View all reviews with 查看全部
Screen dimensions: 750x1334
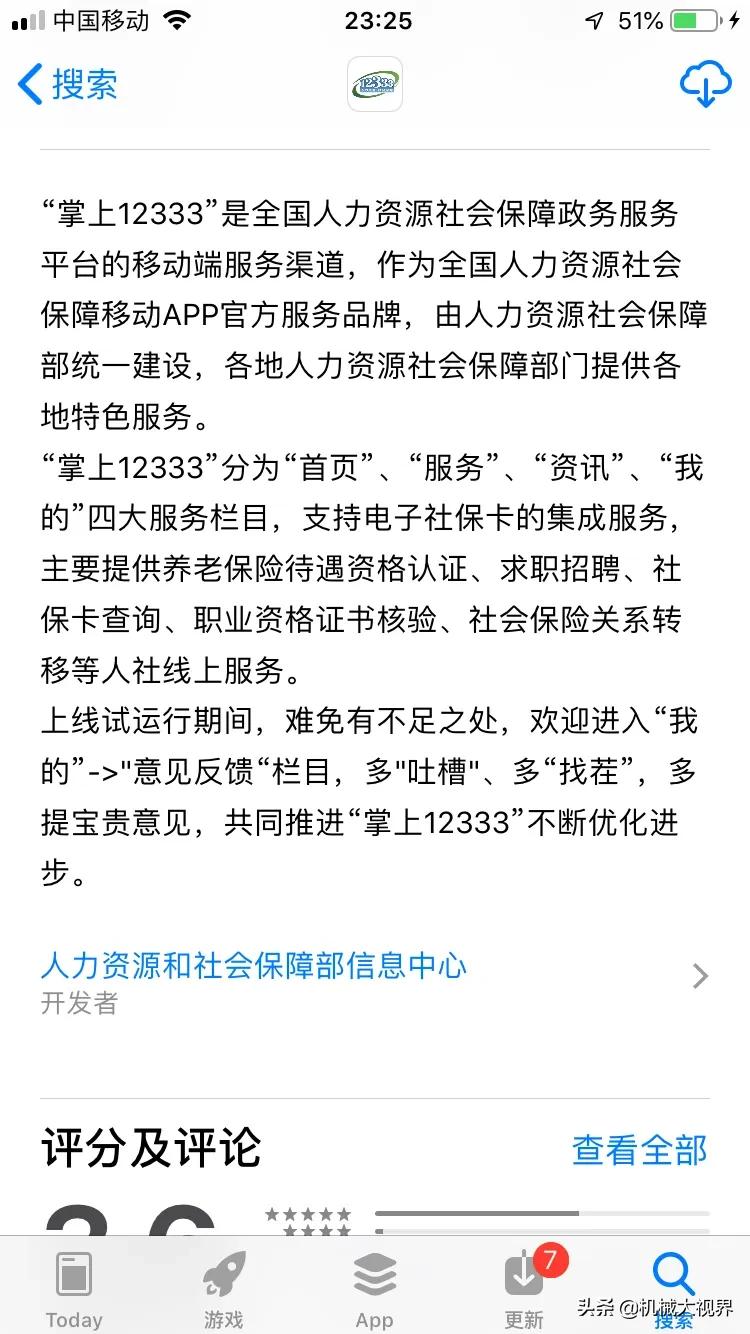[640, 1150]
